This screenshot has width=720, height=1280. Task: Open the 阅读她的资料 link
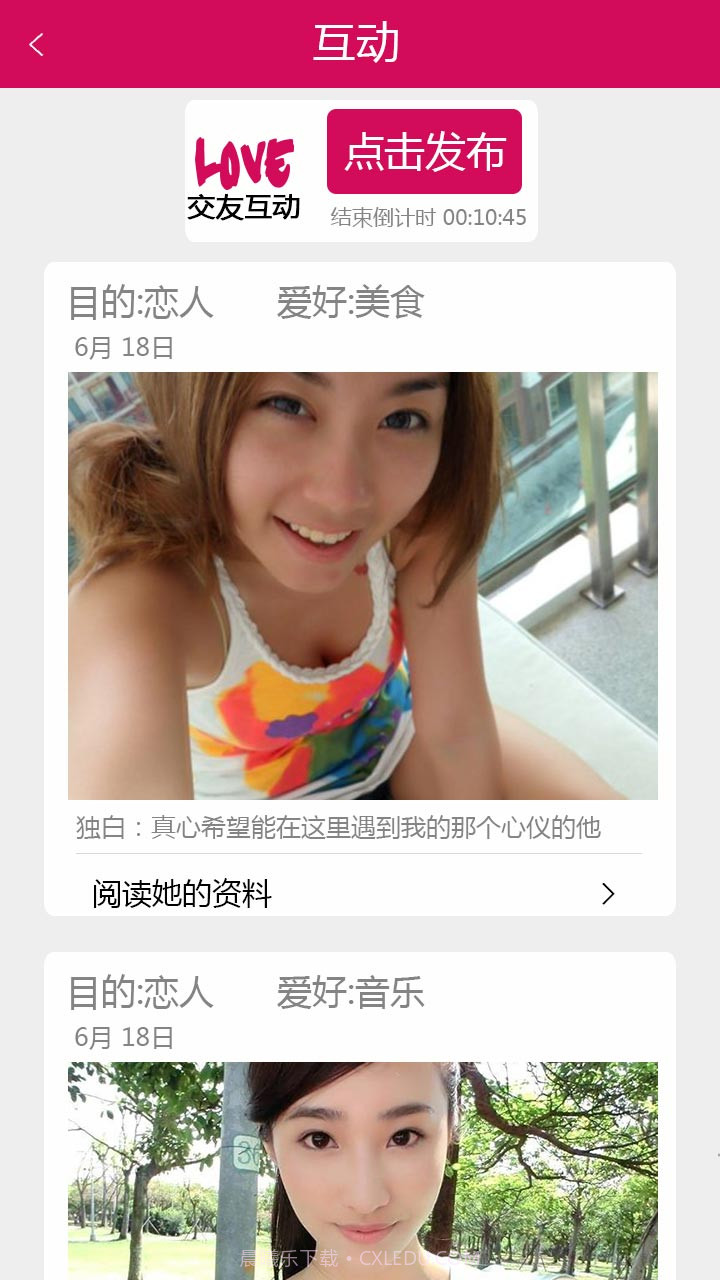178,893
